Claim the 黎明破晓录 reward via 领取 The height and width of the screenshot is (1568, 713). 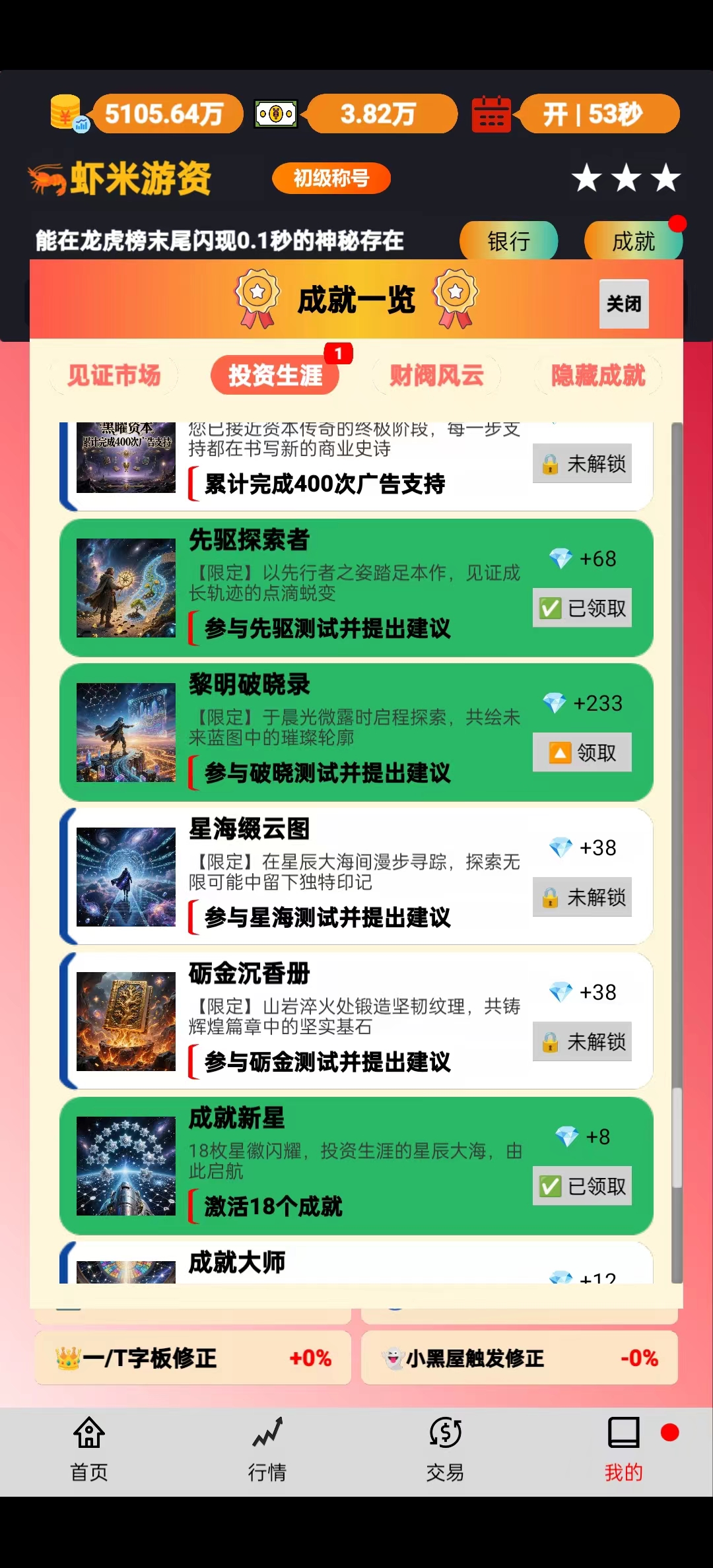(x=582, y=752)
